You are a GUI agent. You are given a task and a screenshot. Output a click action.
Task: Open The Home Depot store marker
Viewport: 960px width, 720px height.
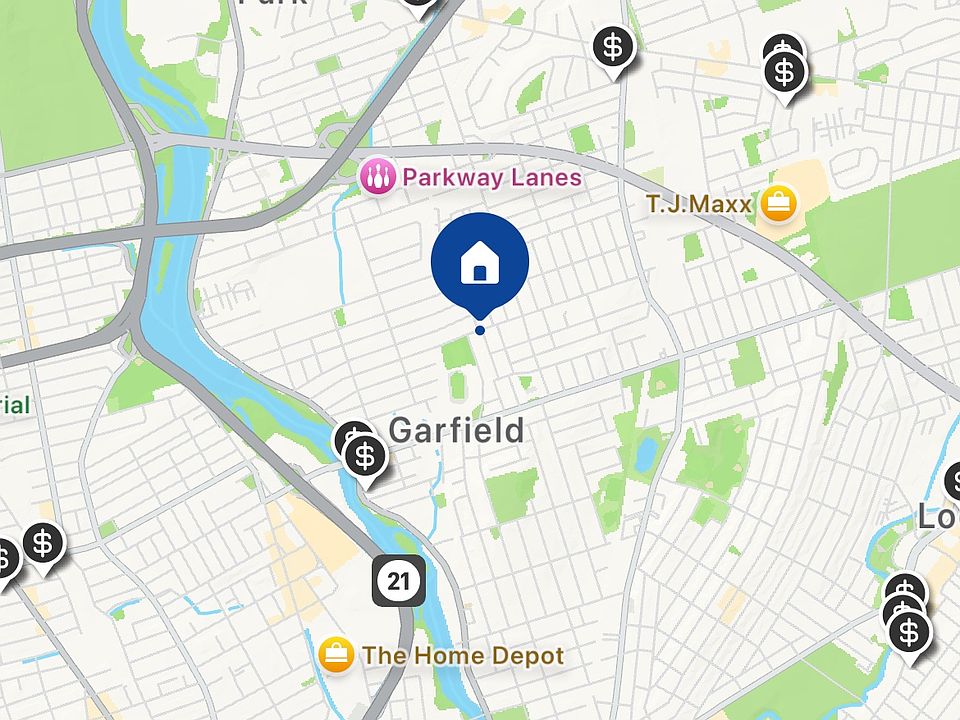(337, 656)
